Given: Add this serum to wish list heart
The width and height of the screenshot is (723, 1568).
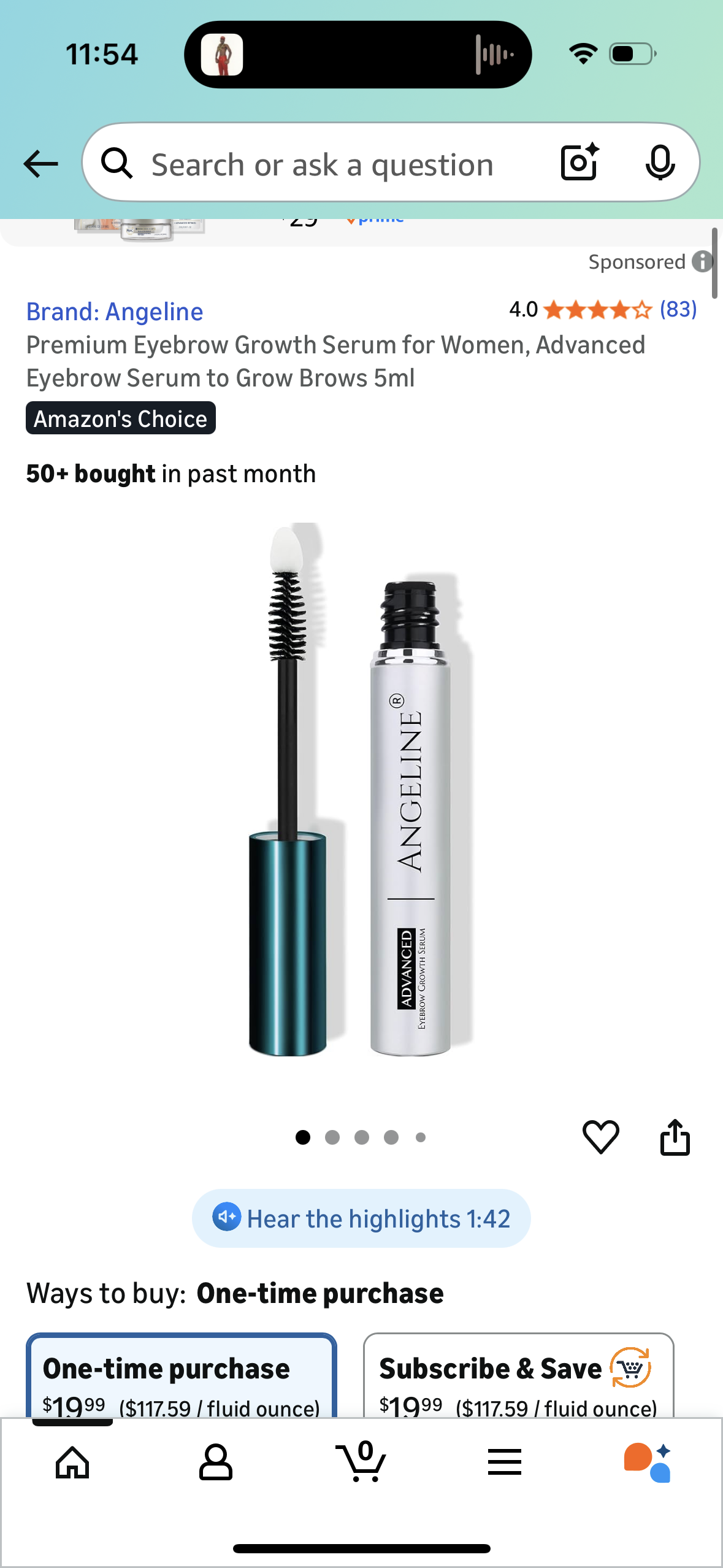Looking at the screenshot, I should pos(600,1137).
